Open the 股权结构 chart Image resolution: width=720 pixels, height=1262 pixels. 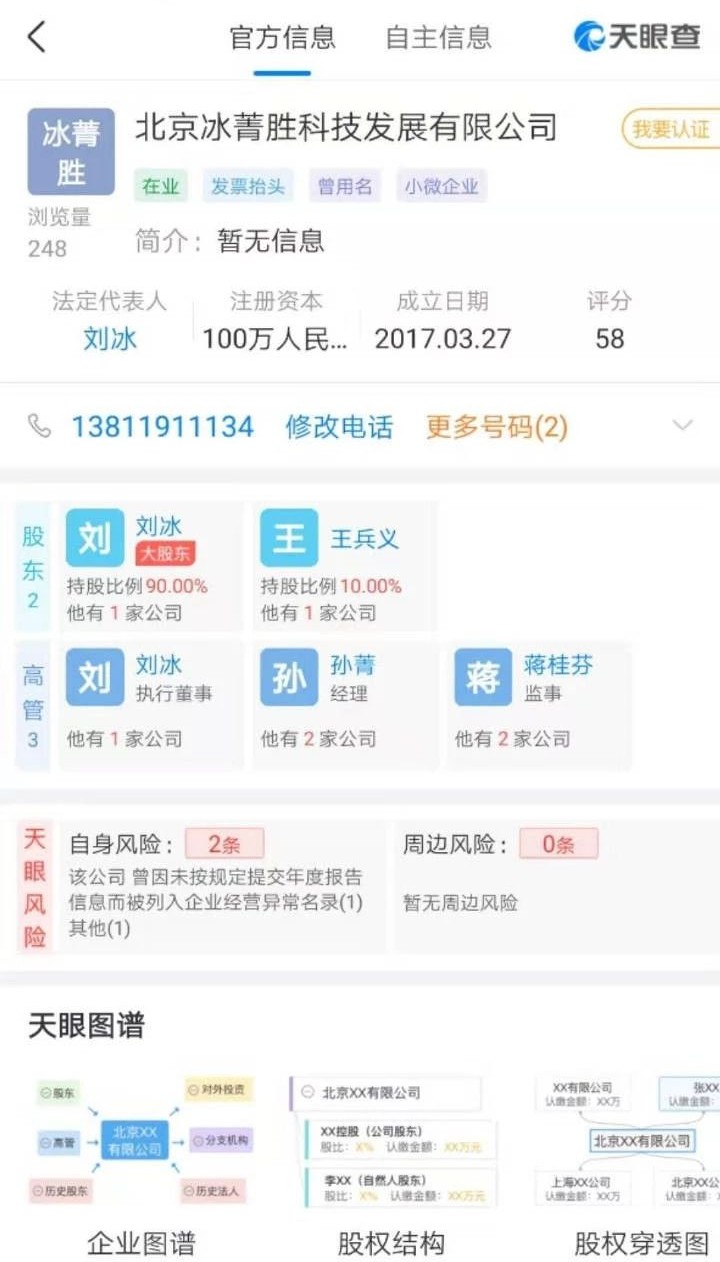[x=391, y=1160]
